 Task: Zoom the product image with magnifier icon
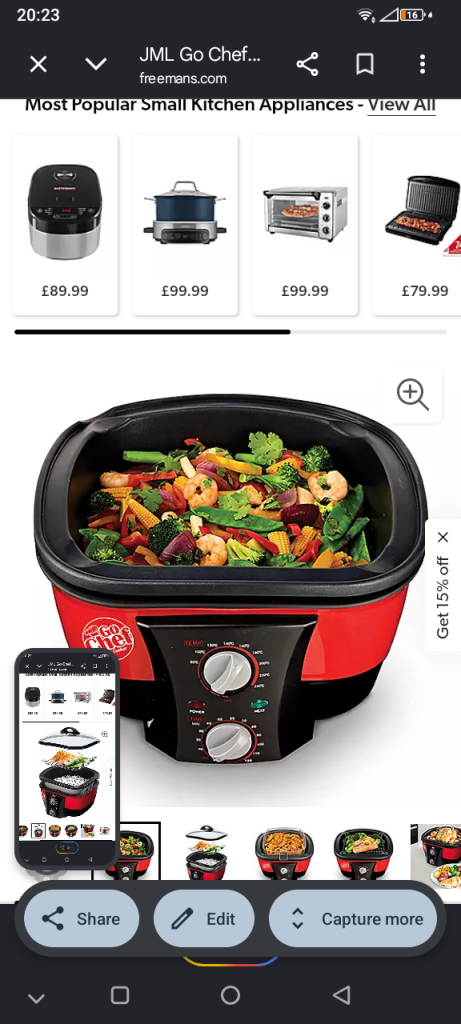point(413,394)
